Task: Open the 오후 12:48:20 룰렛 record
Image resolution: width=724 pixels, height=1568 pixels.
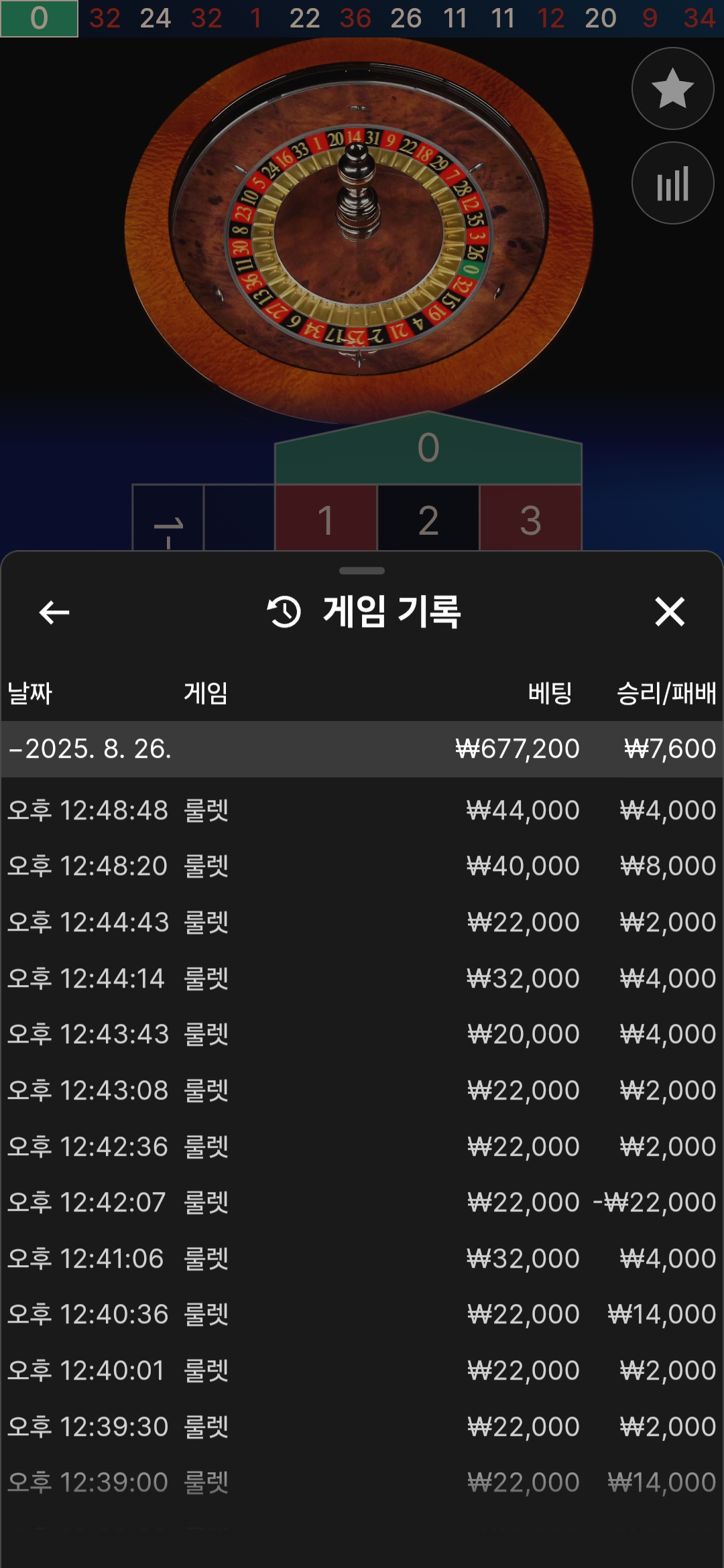Action: pos(362,866)
